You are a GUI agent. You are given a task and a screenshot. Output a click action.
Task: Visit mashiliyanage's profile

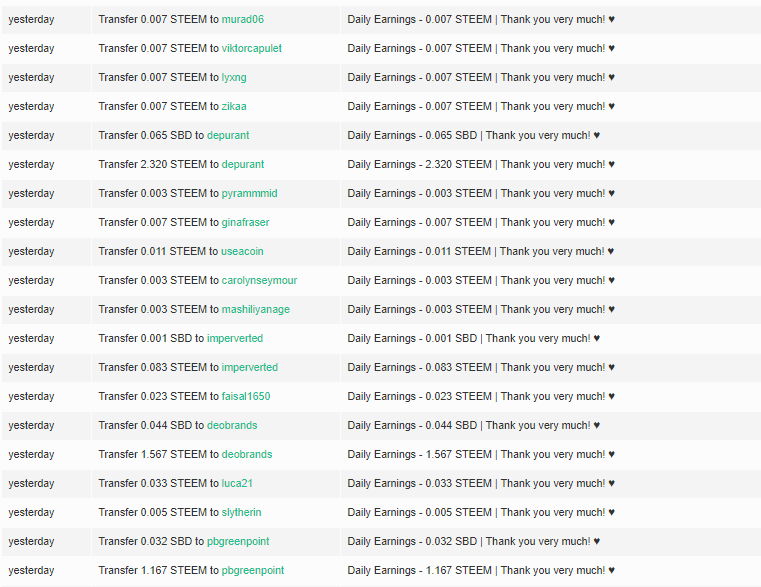255,309
